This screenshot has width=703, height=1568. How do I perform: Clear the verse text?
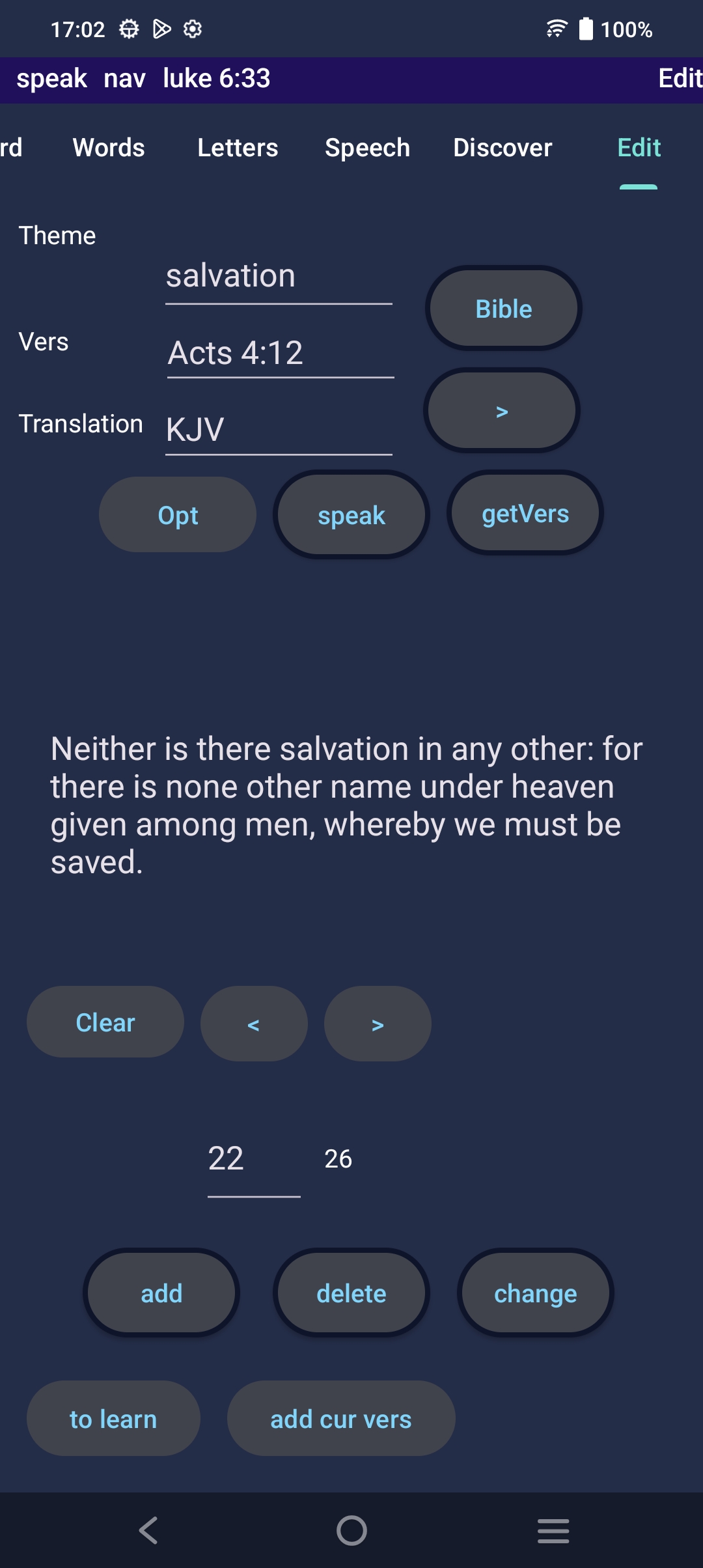point(105,1022)
